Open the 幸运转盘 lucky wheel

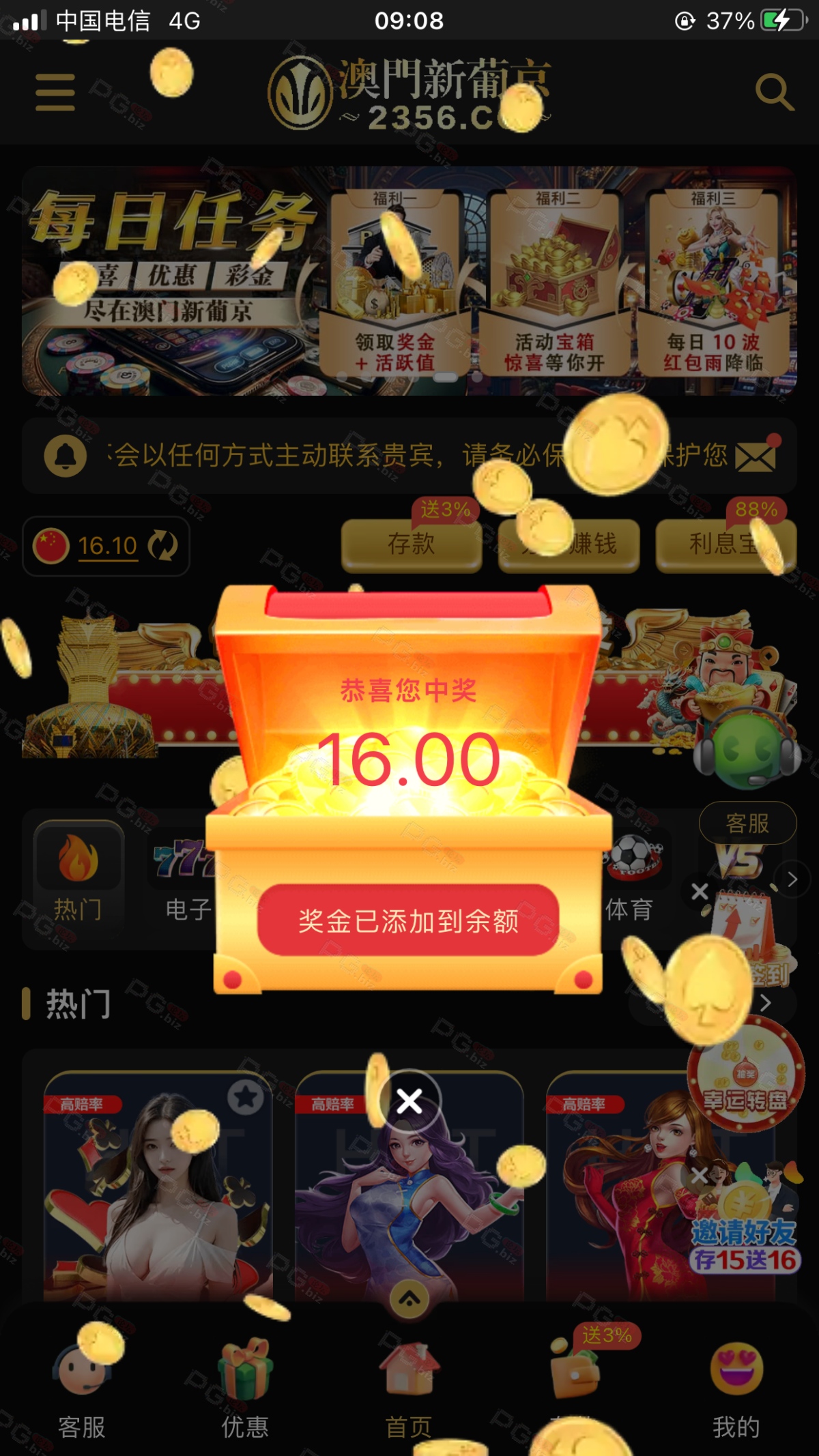[746, 1075]
